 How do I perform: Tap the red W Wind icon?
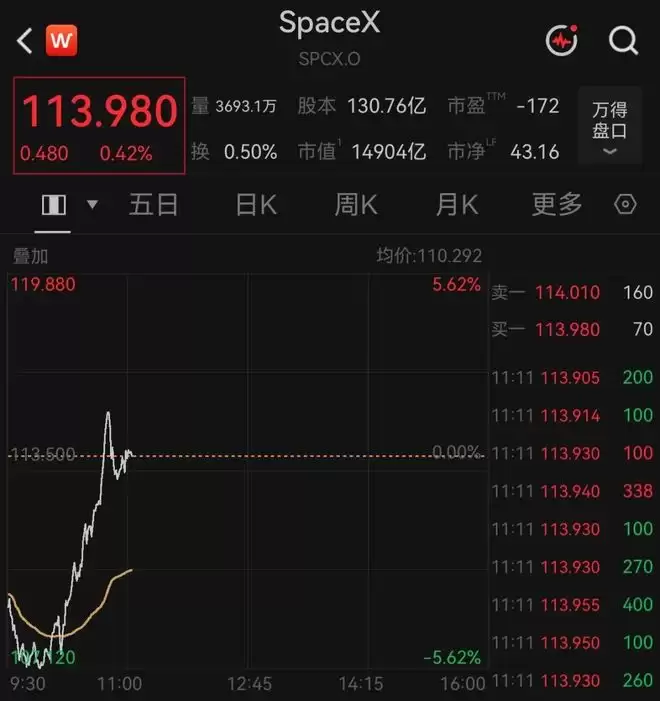(61, 41)
